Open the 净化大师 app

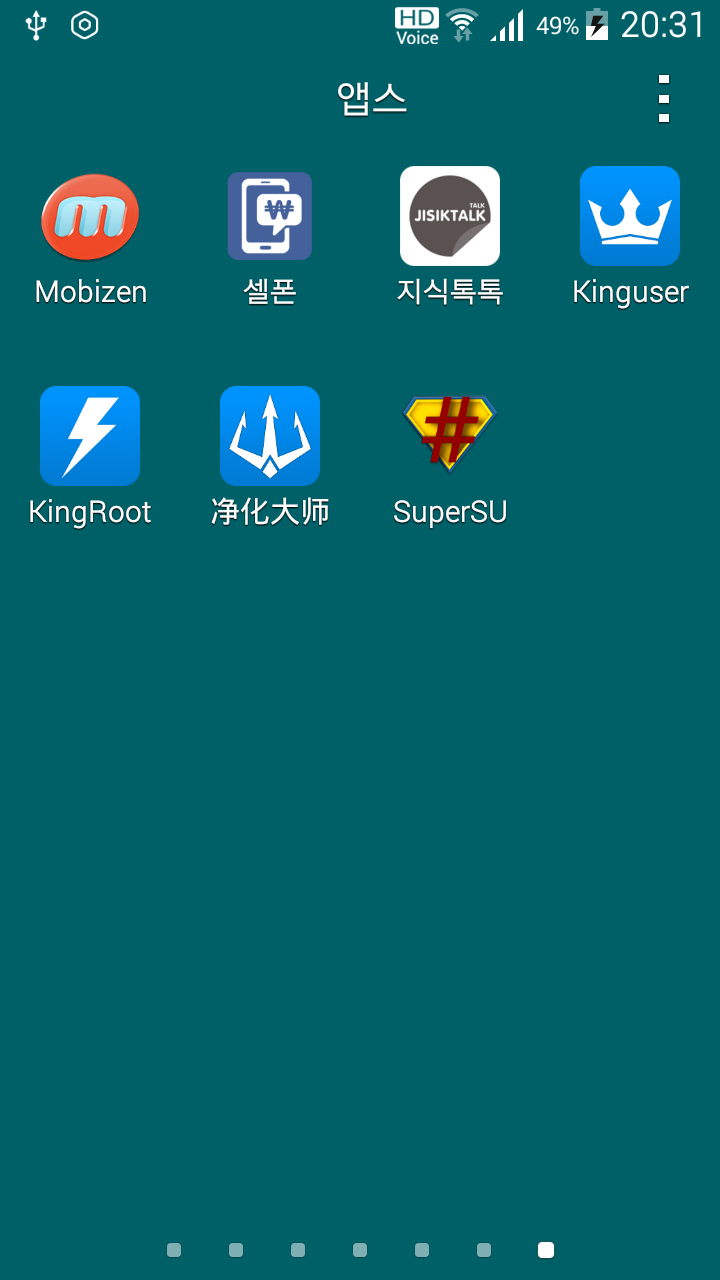tap(270, 437)
